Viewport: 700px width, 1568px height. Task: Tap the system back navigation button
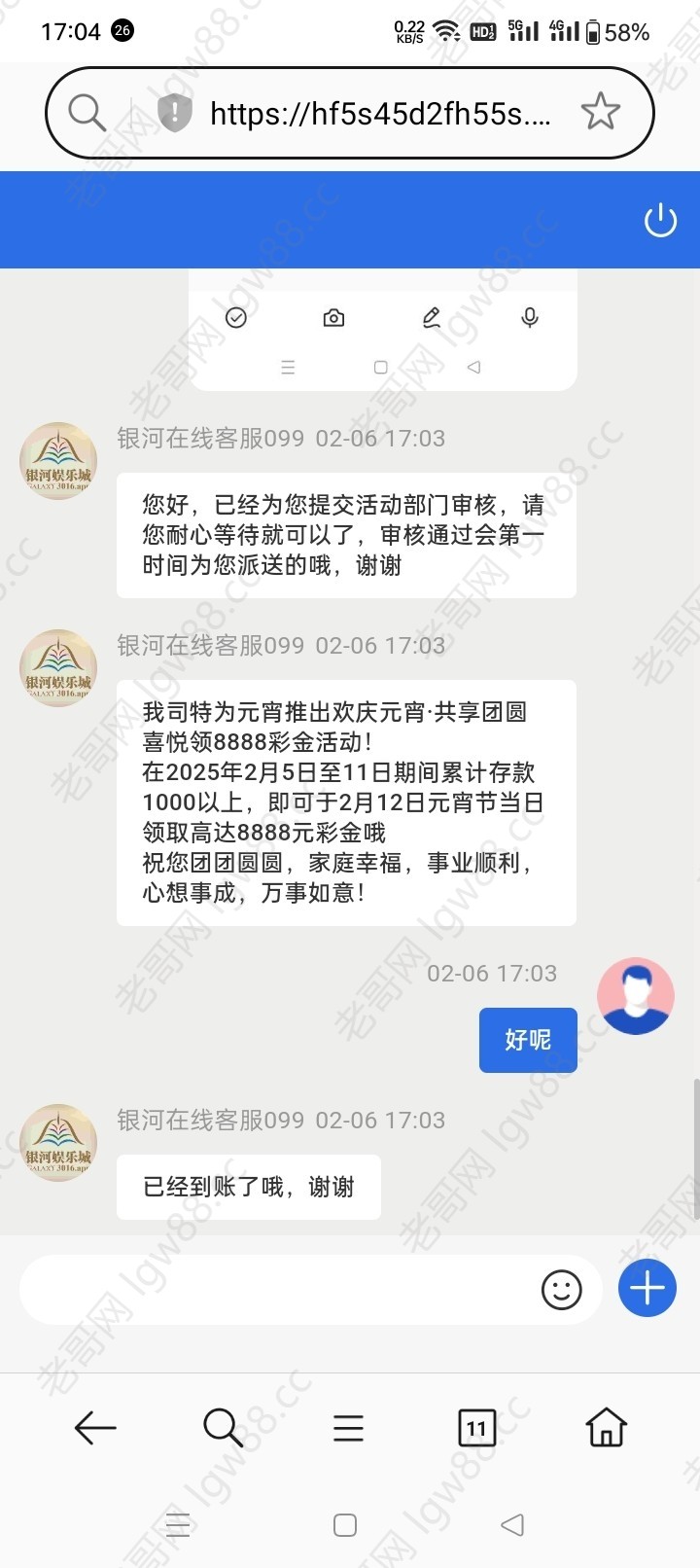click(x=512, y=1524)
